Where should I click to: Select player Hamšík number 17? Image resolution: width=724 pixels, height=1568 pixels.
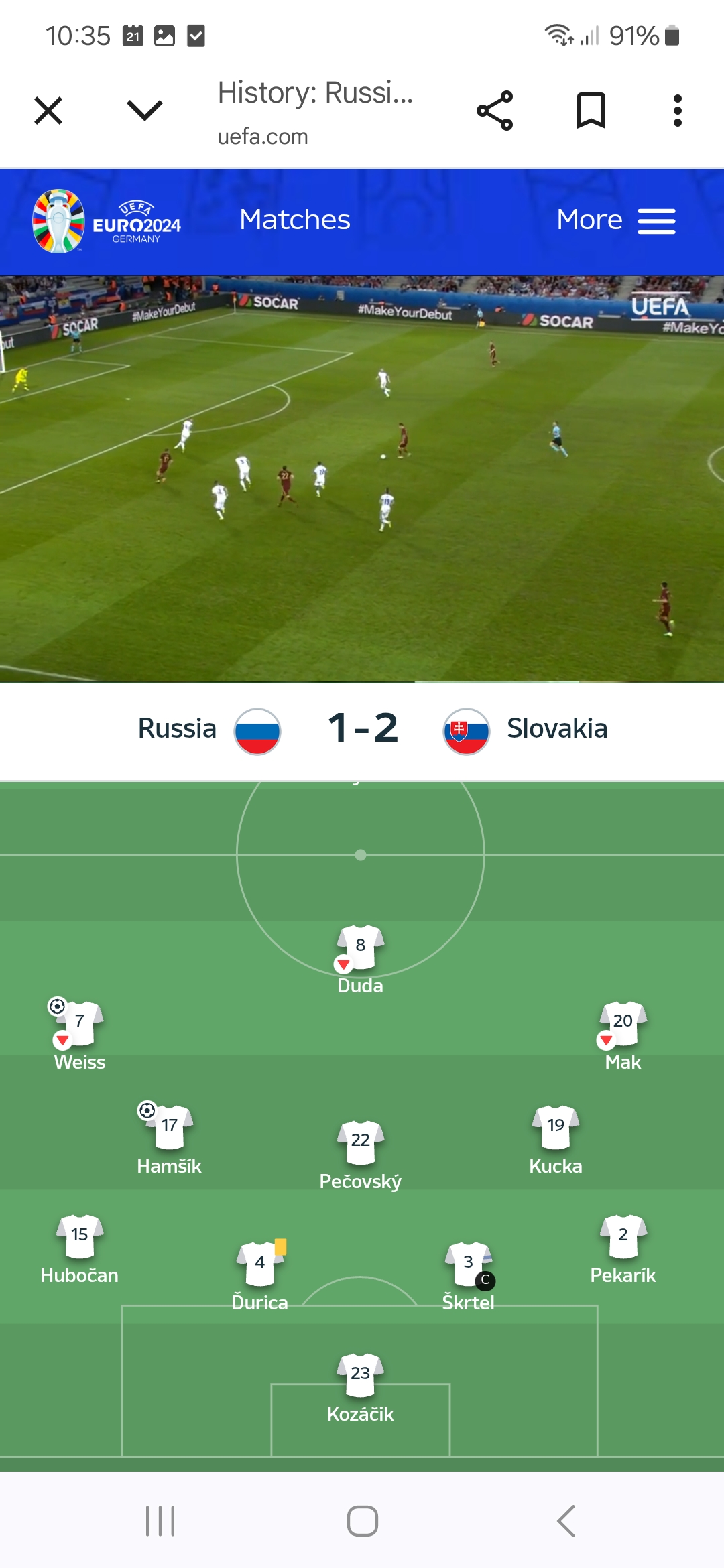[x=169, y=1139]
